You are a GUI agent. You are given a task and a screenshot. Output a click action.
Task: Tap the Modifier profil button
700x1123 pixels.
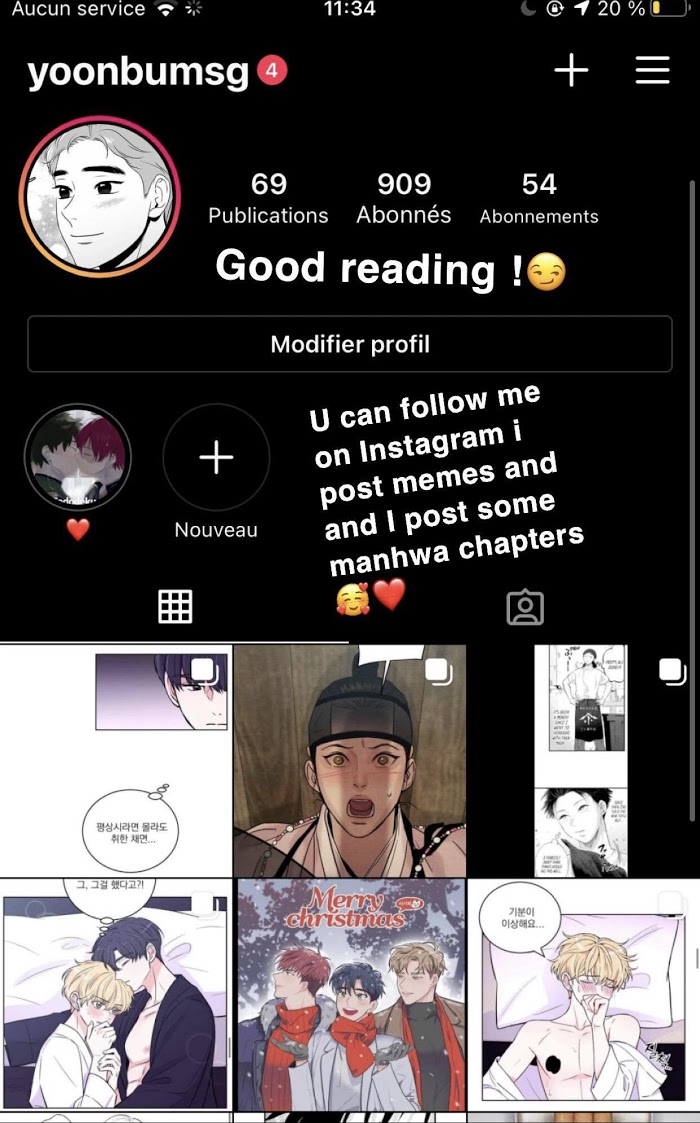click(350, 345)
